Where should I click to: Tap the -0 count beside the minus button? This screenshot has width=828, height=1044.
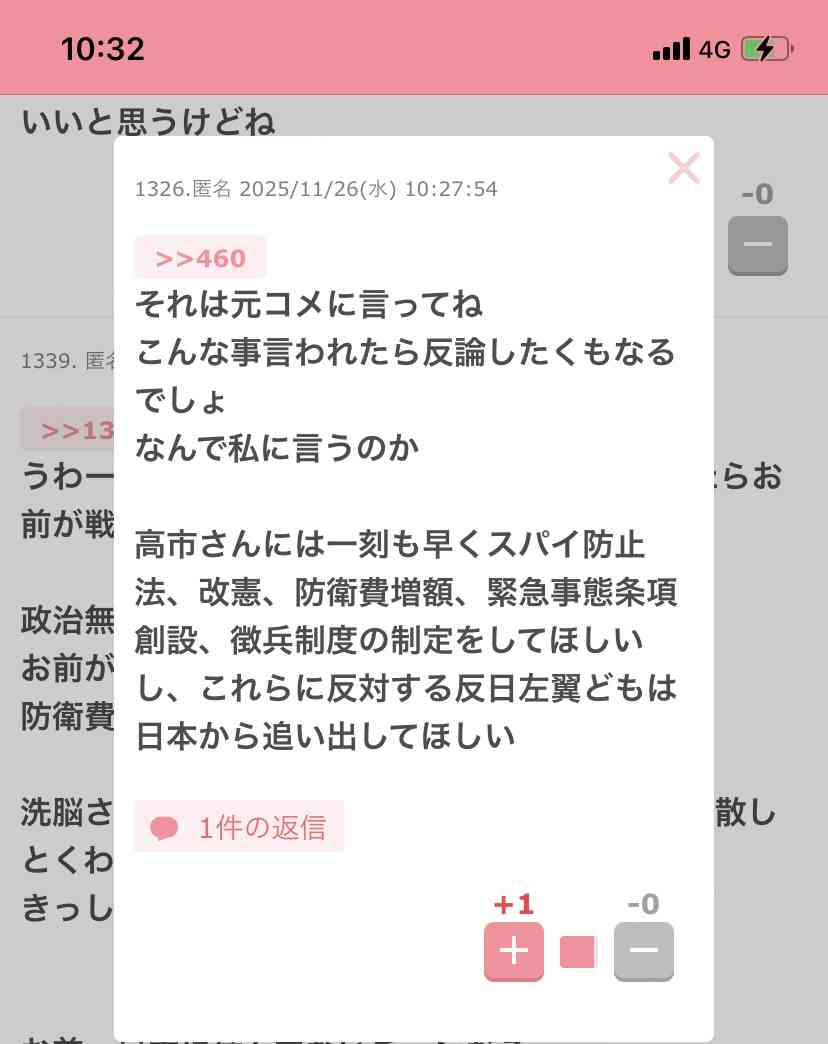coord(643,901)
